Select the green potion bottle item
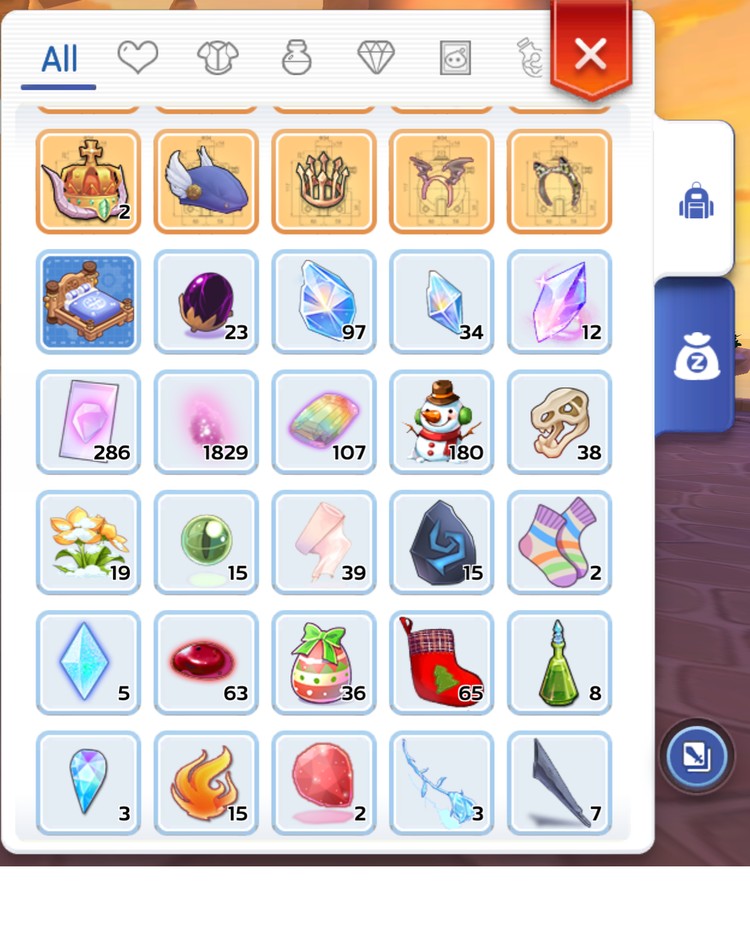The image size is (750, 941). [x=559, y=661]
